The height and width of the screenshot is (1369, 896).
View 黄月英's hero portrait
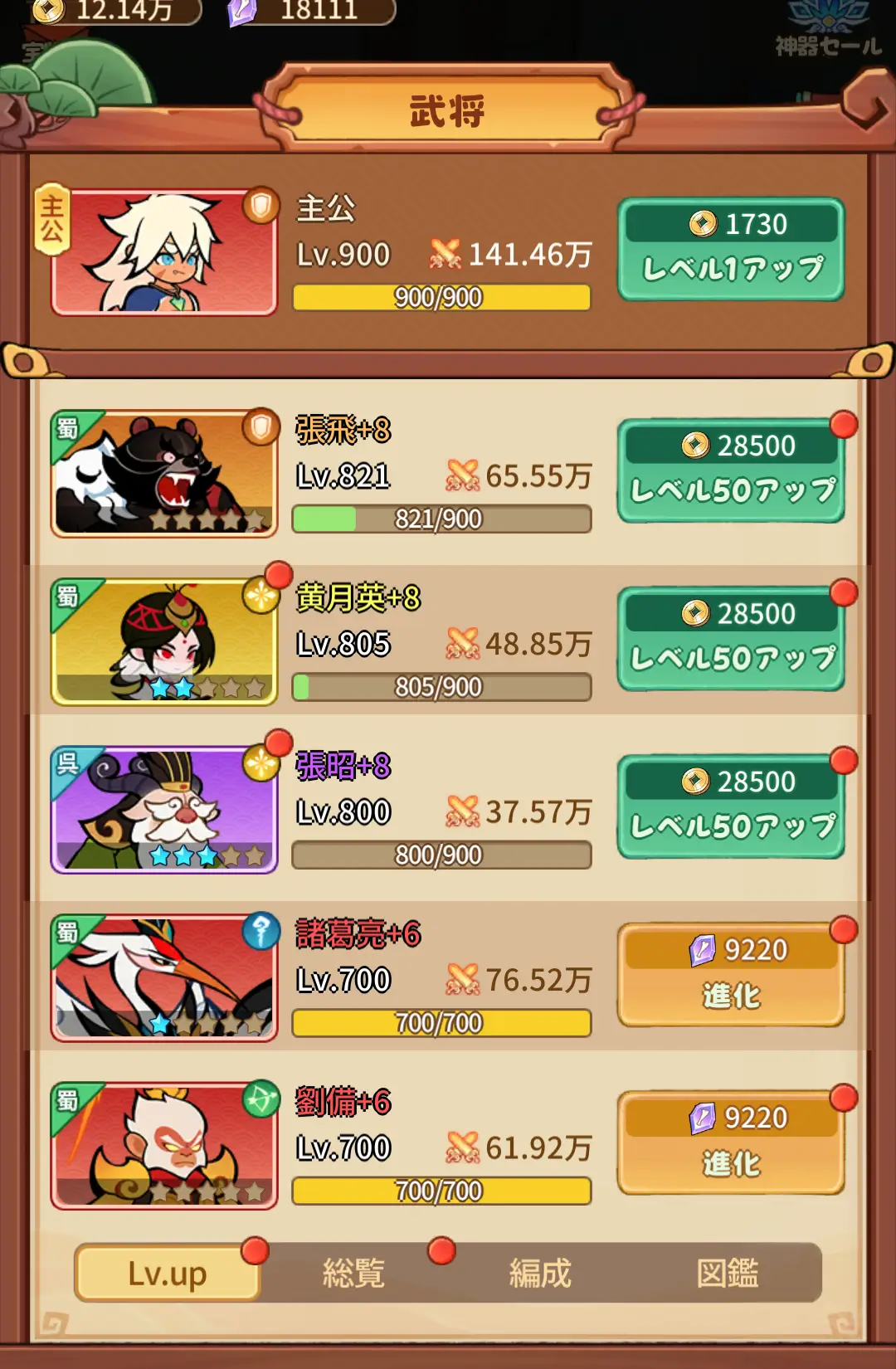pos(164,642)
